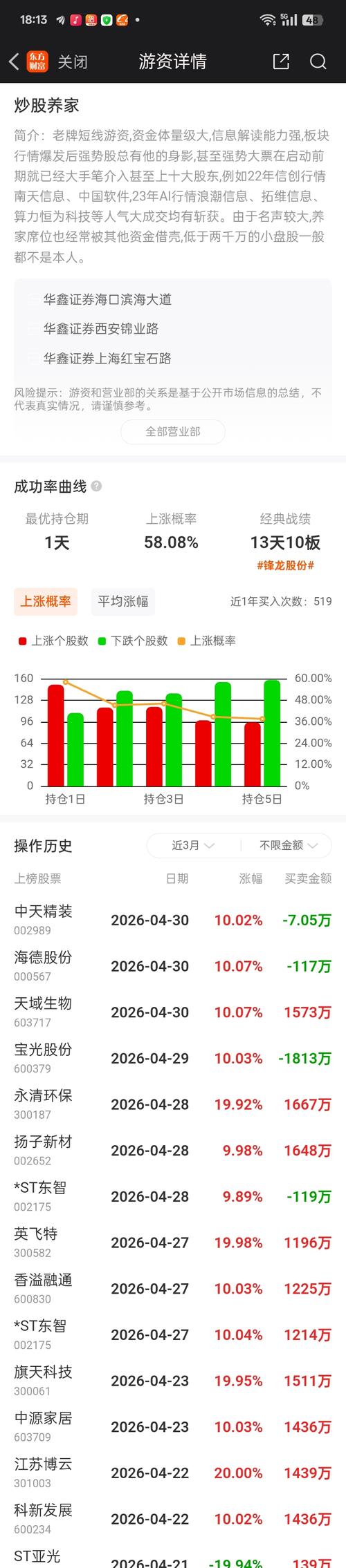Share this 游资详情 page
346x1568 pixels.
tap(281, 62)
